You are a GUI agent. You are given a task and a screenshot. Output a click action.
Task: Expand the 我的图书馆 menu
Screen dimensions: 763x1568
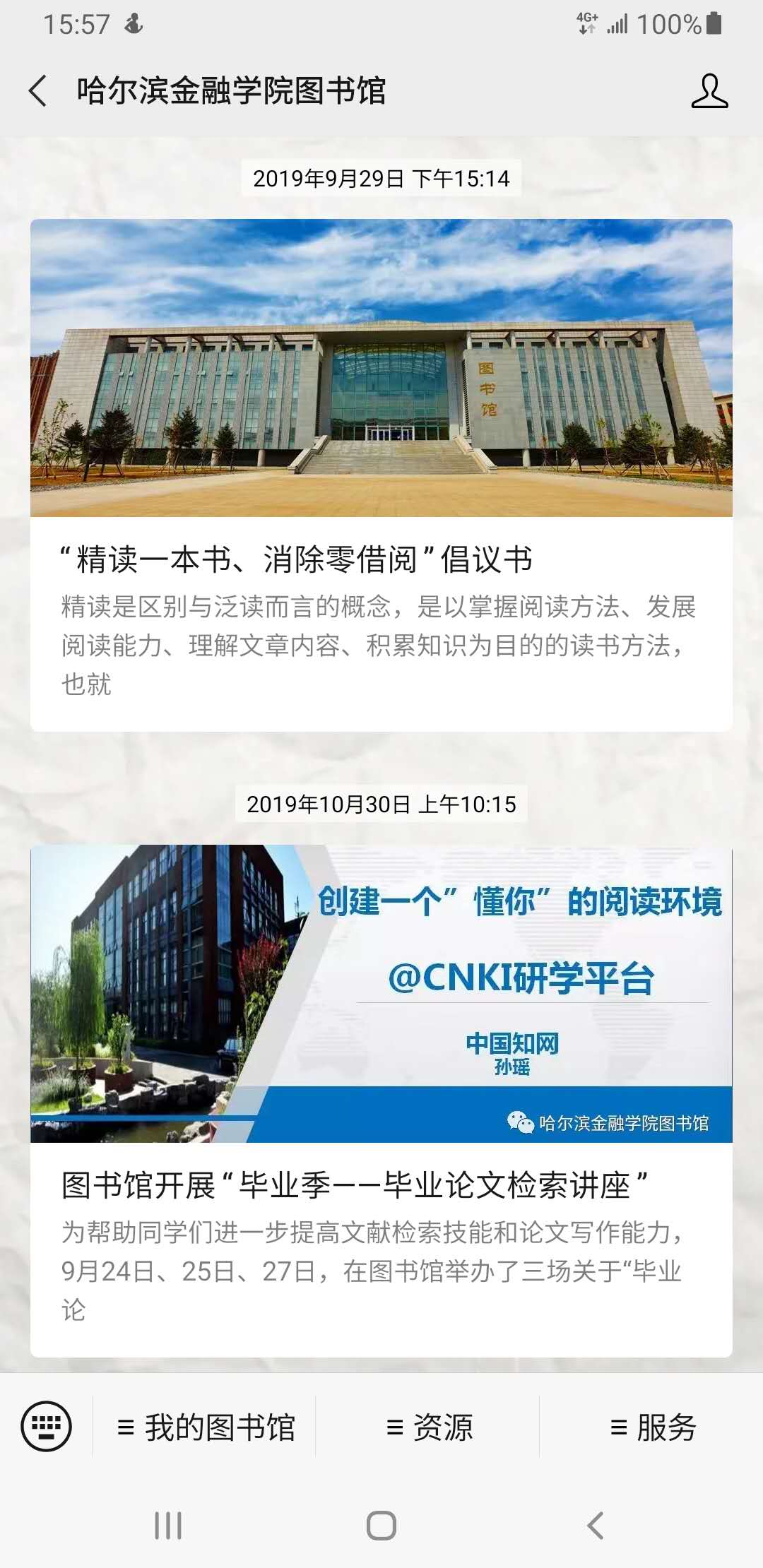205,1427
